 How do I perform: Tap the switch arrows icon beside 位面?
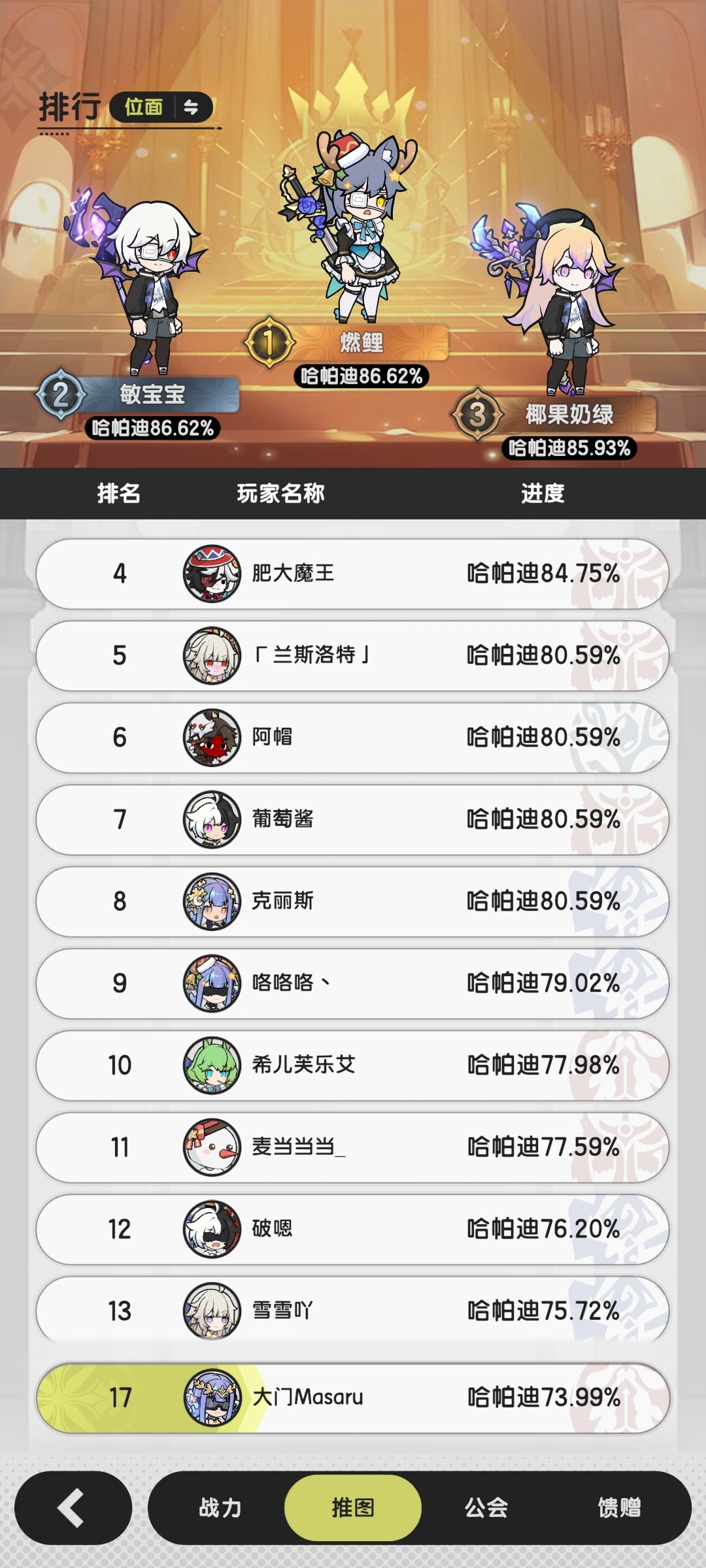pos(191,106)
